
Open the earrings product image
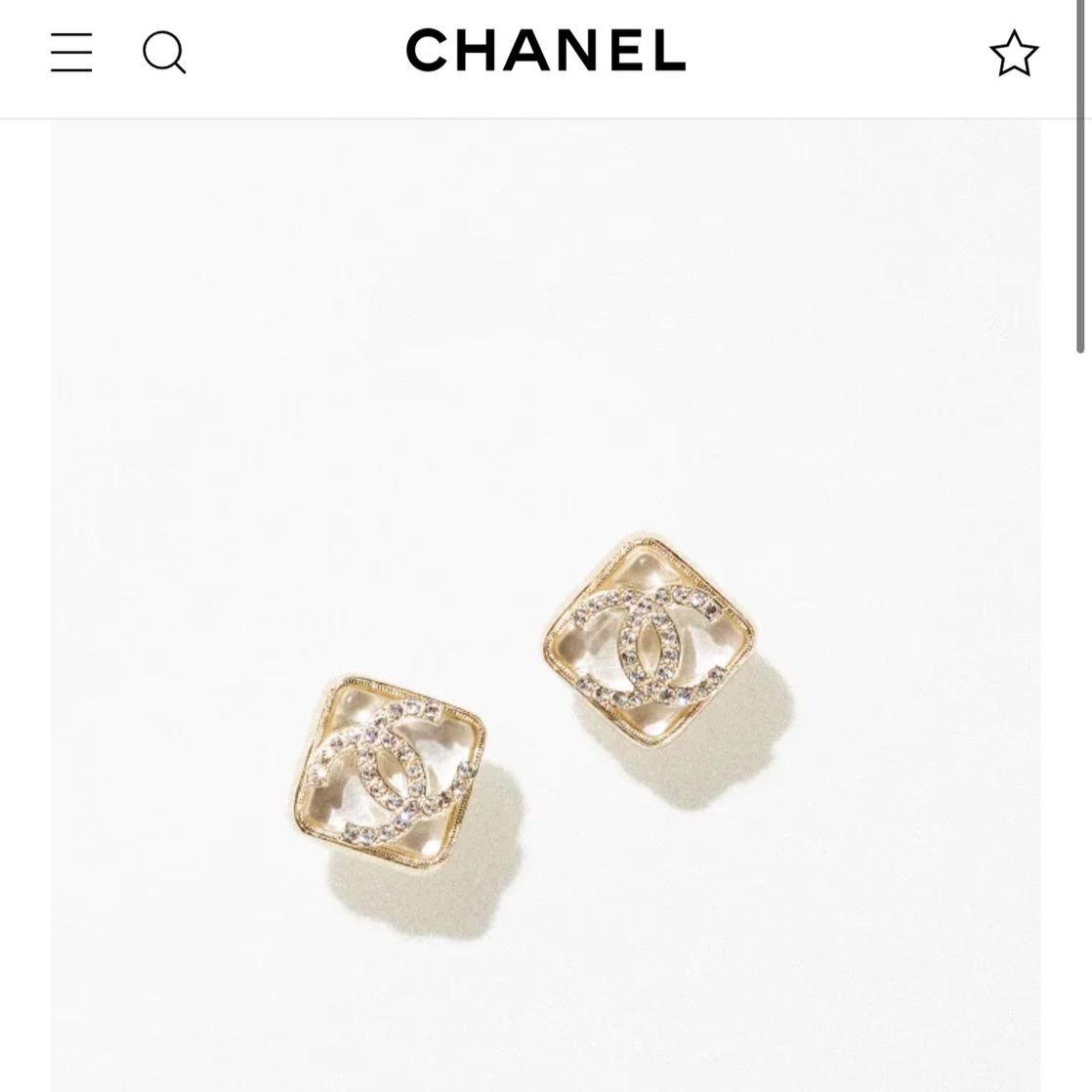[x=545, y=606]
